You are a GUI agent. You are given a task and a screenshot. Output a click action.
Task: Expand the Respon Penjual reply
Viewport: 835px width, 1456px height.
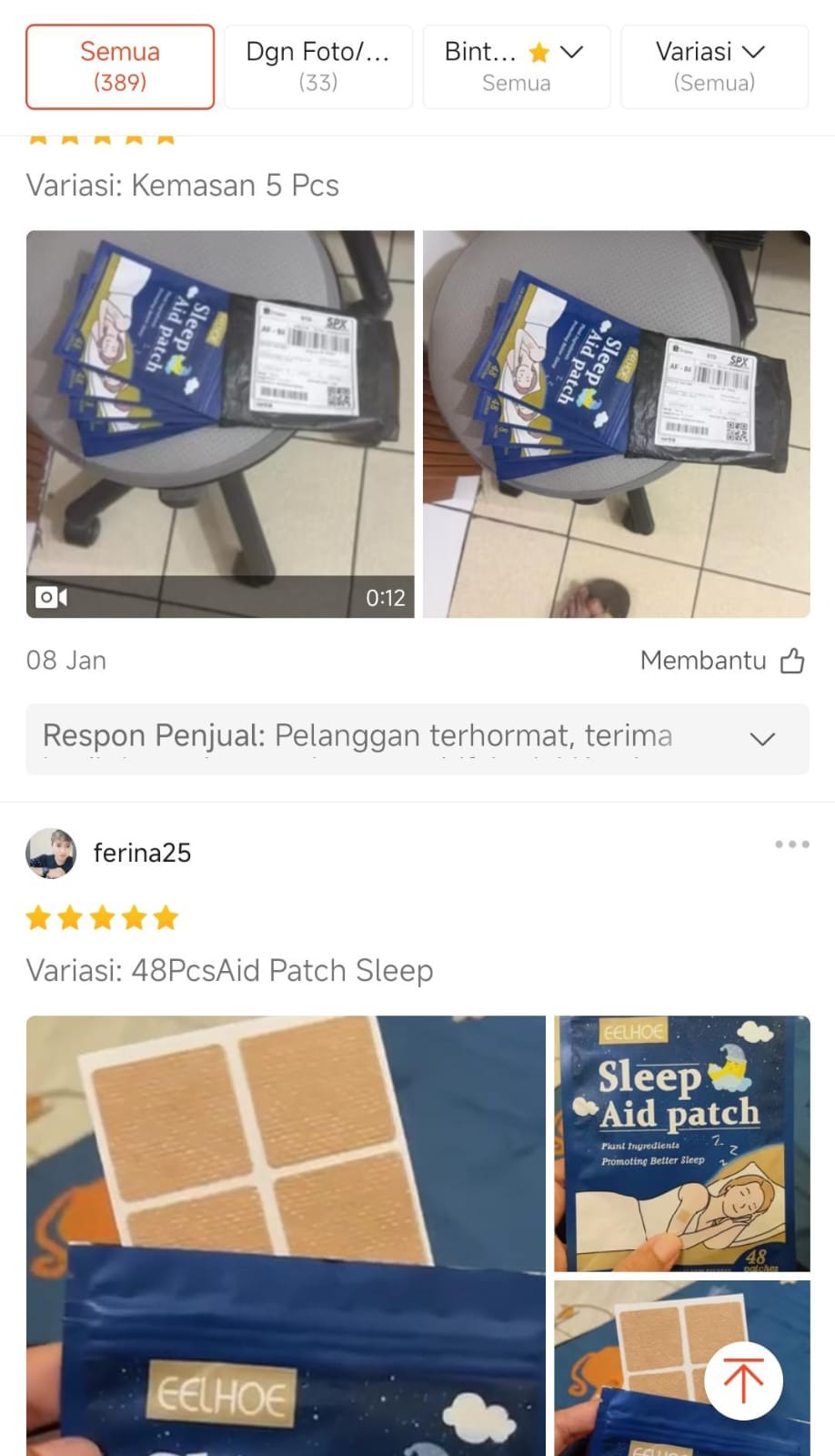pos(762,738)
